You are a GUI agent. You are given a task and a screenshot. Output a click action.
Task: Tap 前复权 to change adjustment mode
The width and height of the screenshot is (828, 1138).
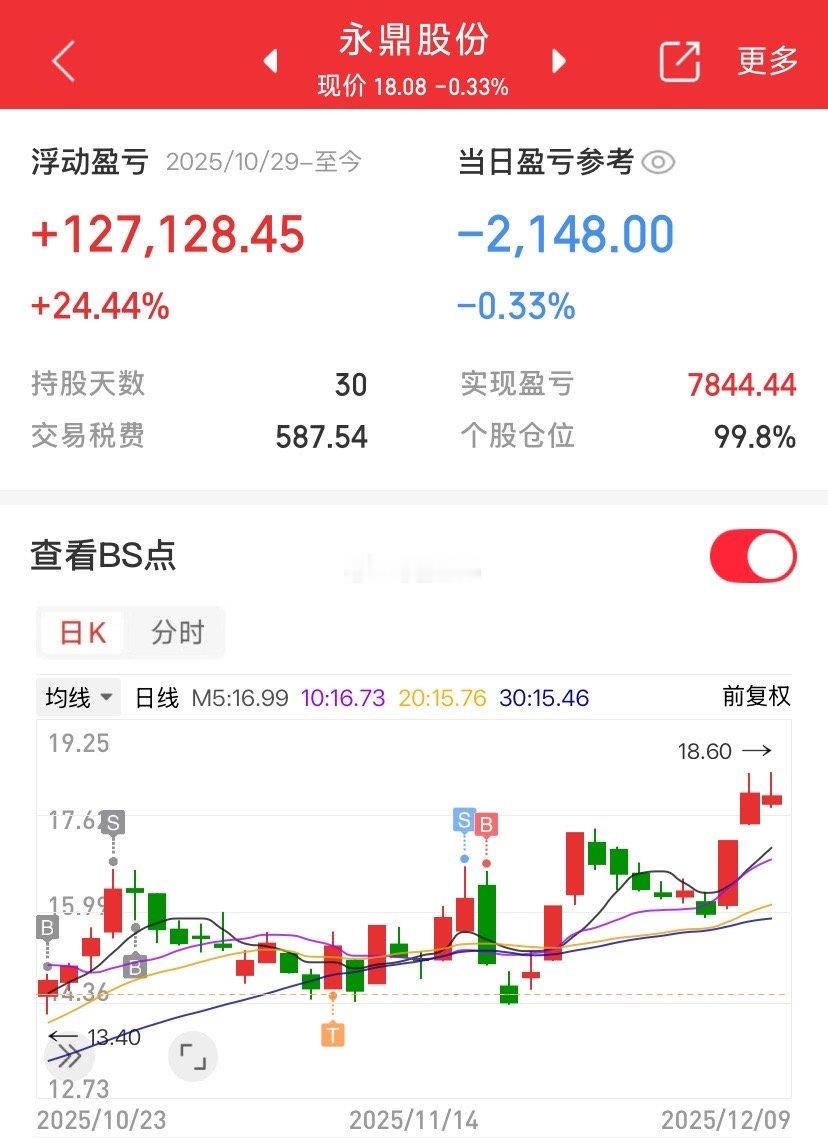click(757, 697)
